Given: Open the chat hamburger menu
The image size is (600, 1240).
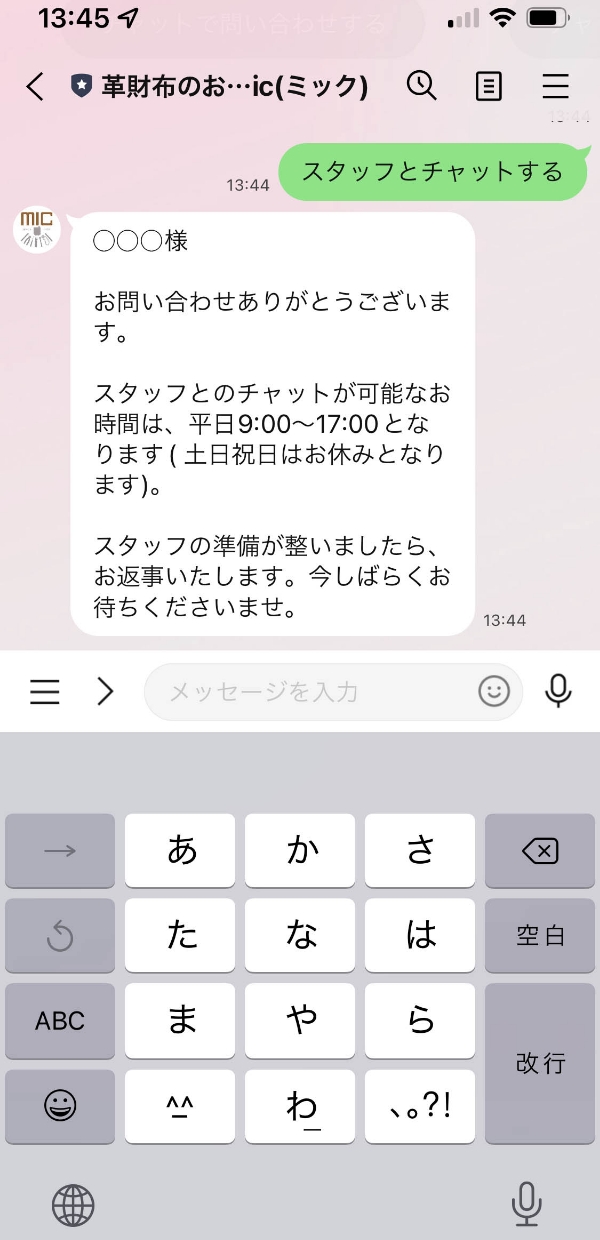Looking at the screenshot, I should 556,87.
